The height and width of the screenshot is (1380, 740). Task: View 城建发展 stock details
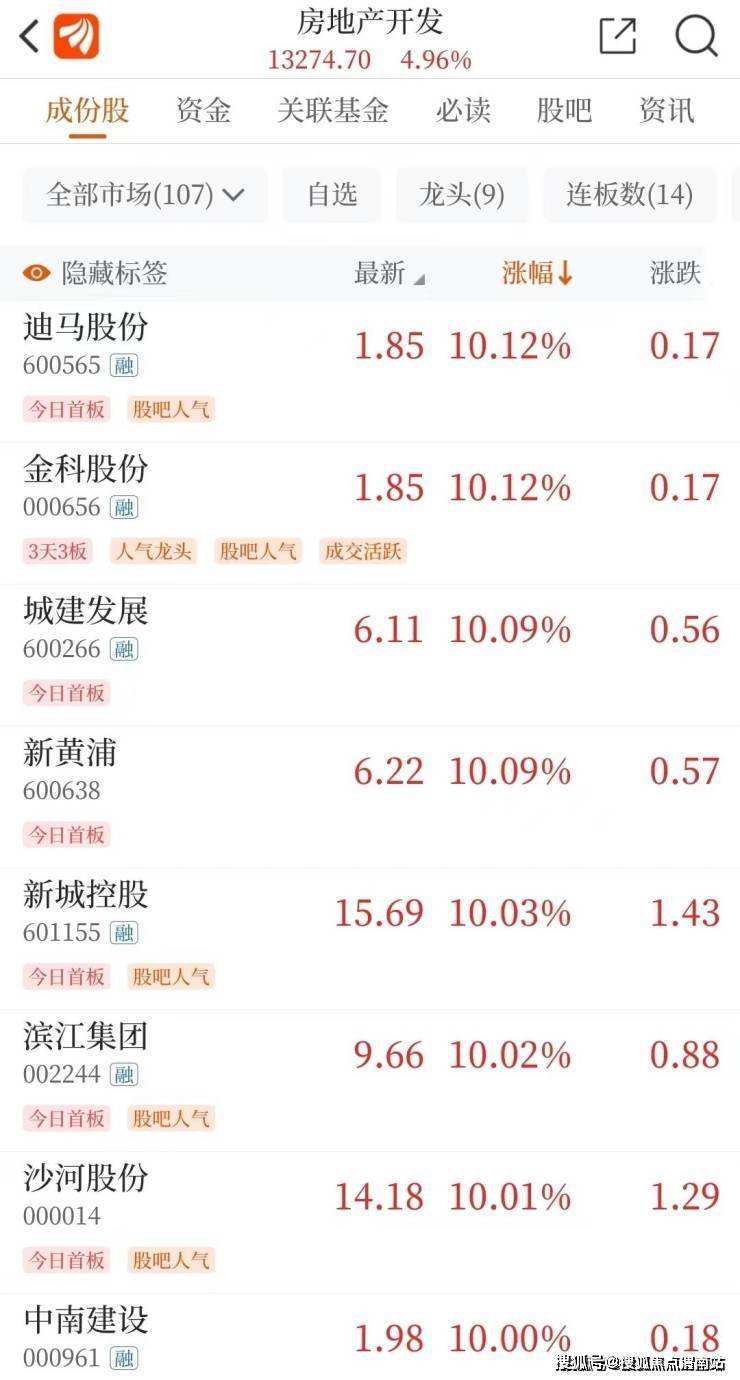point(86,612)
